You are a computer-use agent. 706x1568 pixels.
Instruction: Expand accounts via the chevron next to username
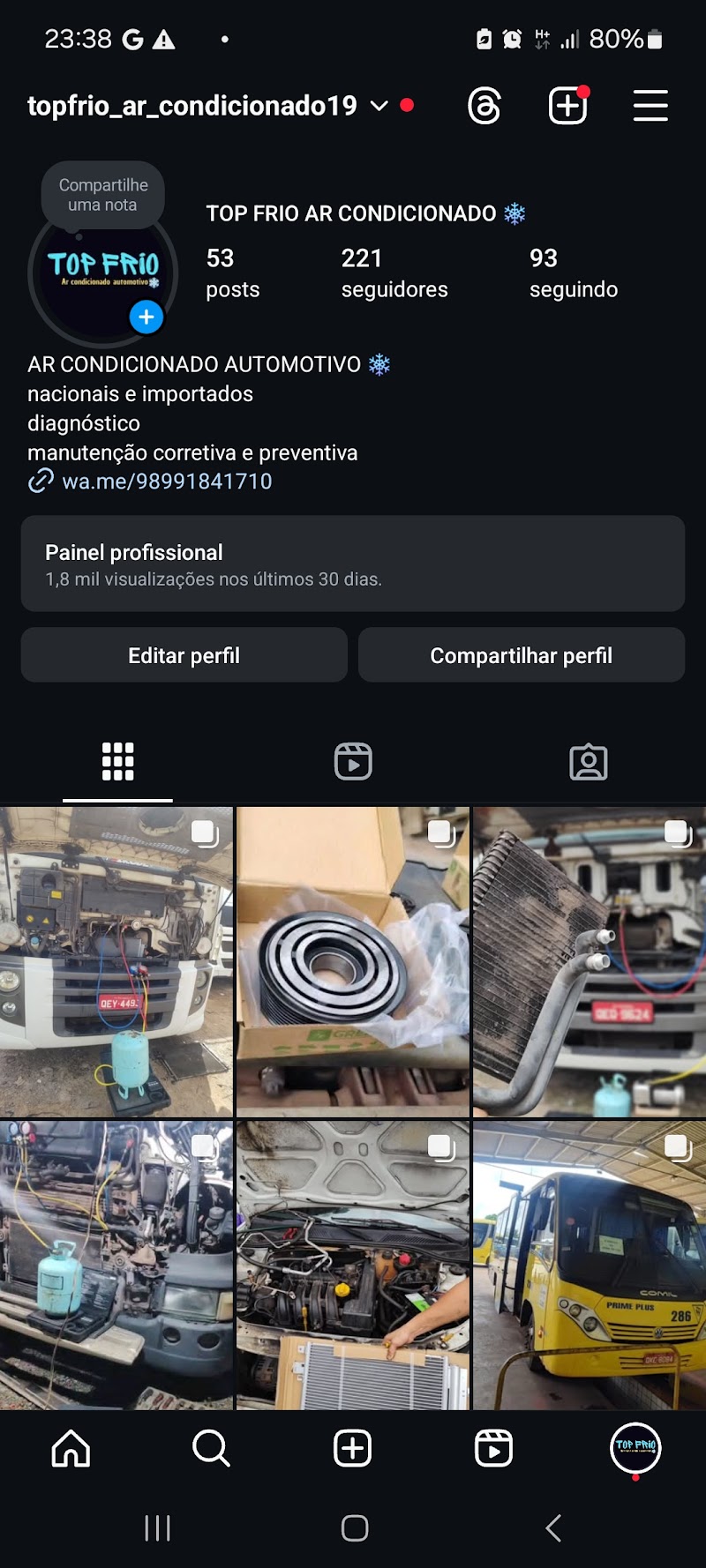click(379, 106)
